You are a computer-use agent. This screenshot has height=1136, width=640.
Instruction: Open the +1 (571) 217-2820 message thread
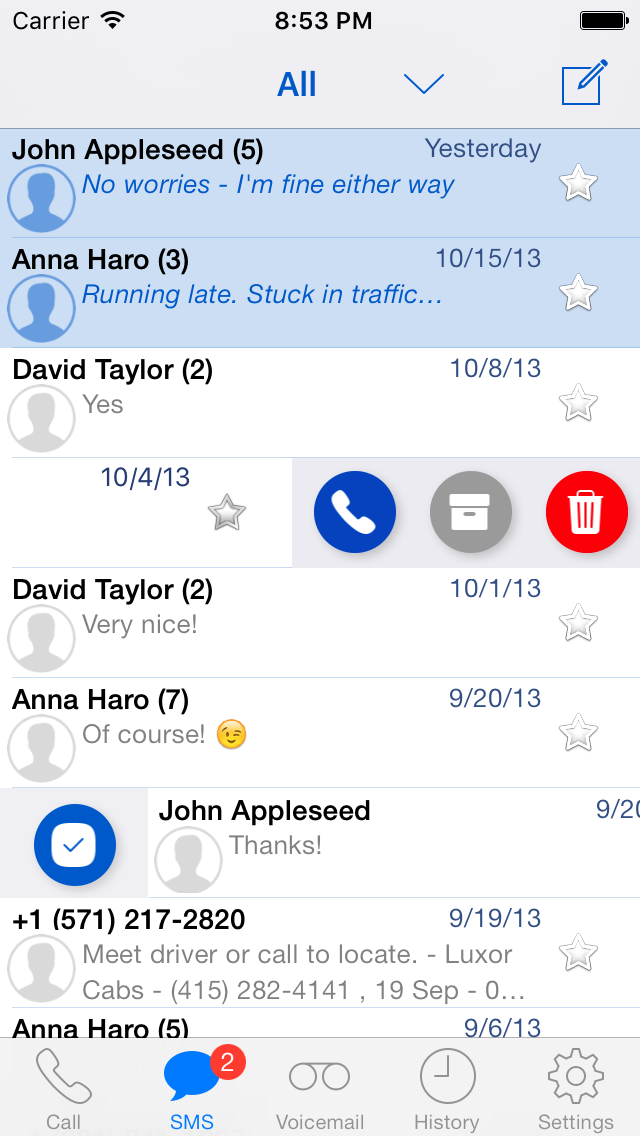[x=270, y=953]
